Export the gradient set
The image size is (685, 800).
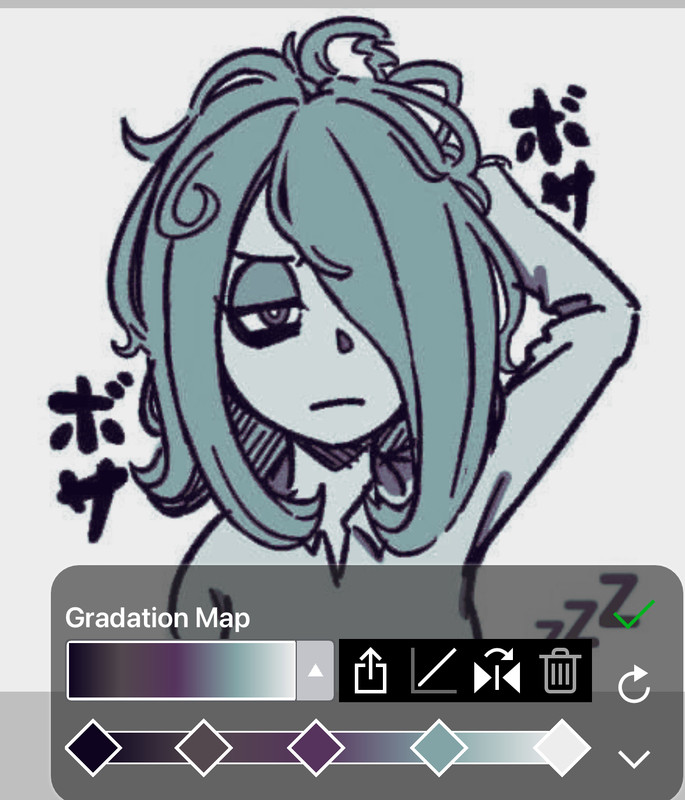pos(370,670)
